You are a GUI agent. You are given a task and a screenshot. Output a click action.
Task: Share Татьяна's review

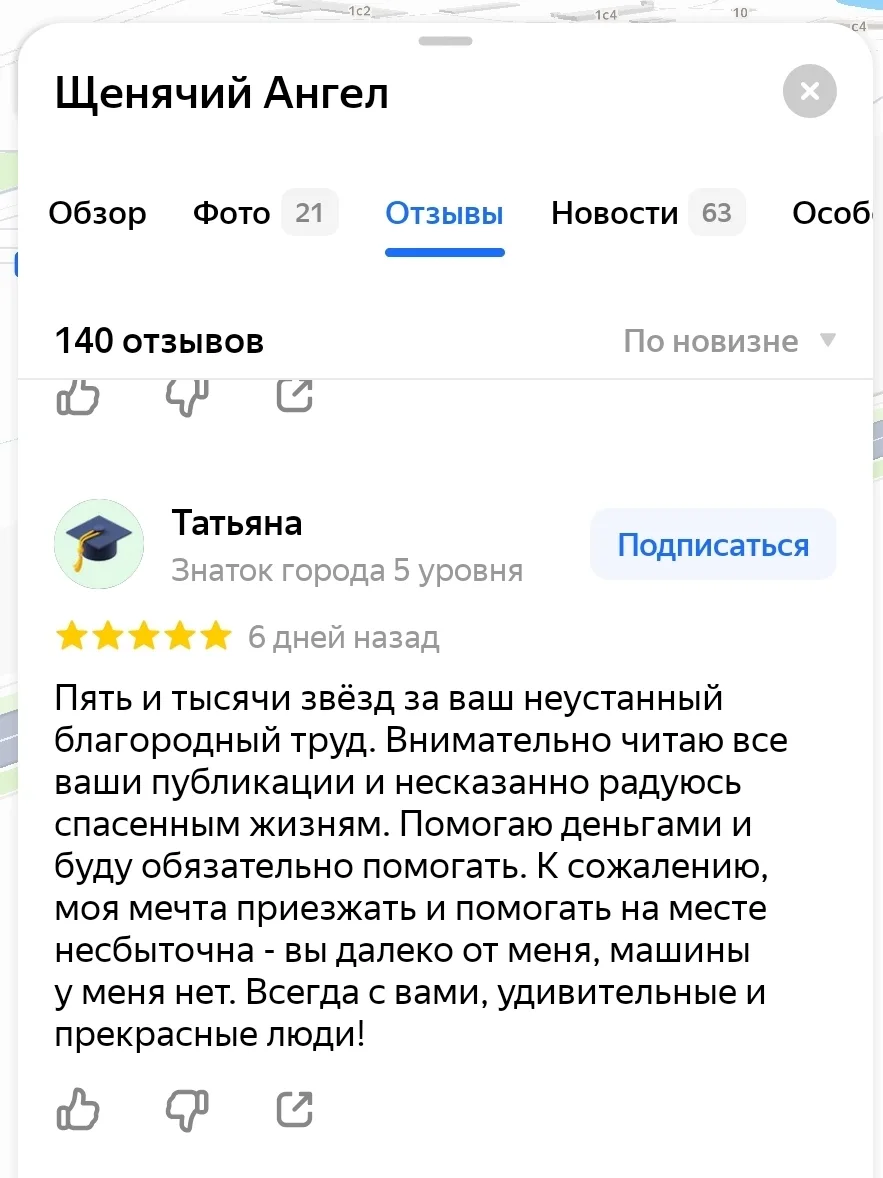294,1109
